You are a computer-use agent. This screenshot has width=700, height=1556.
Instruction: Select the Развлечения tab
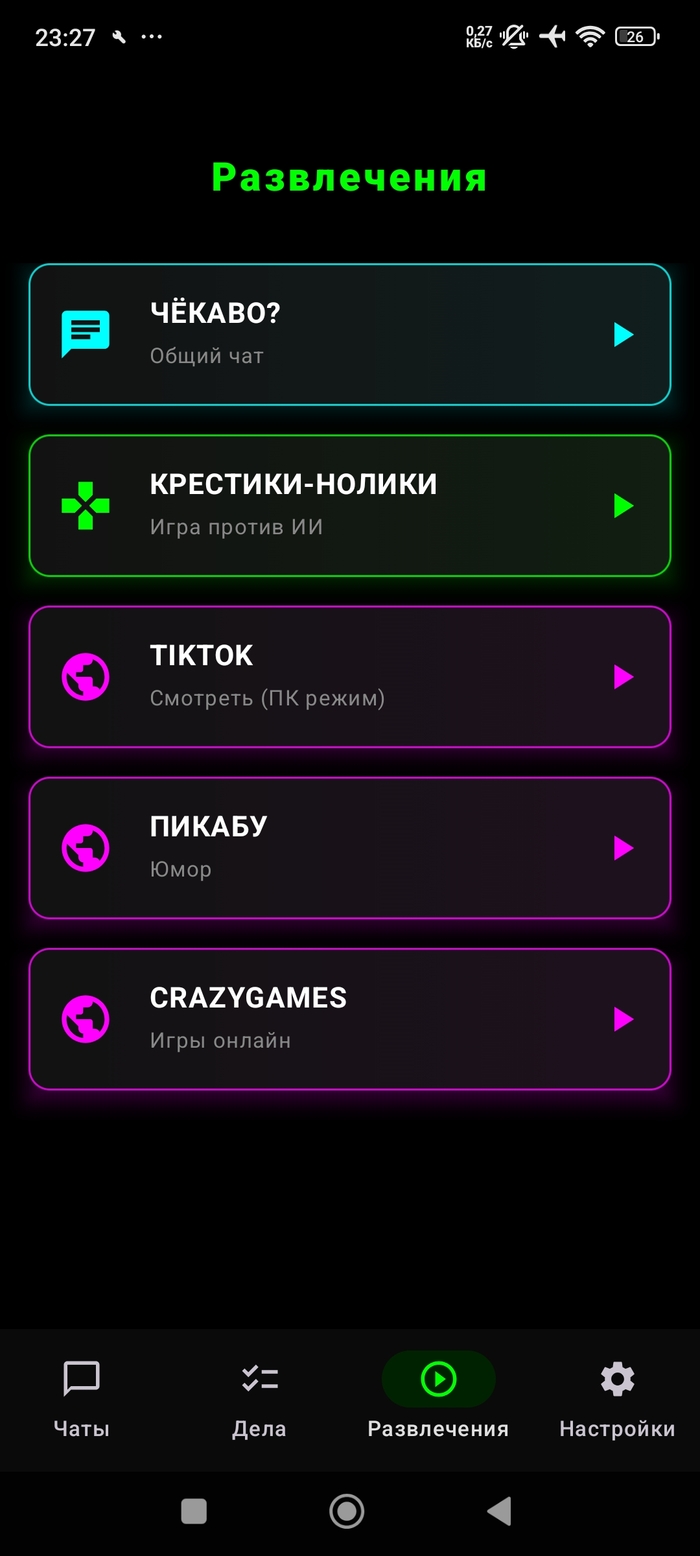click(438, 1398)
